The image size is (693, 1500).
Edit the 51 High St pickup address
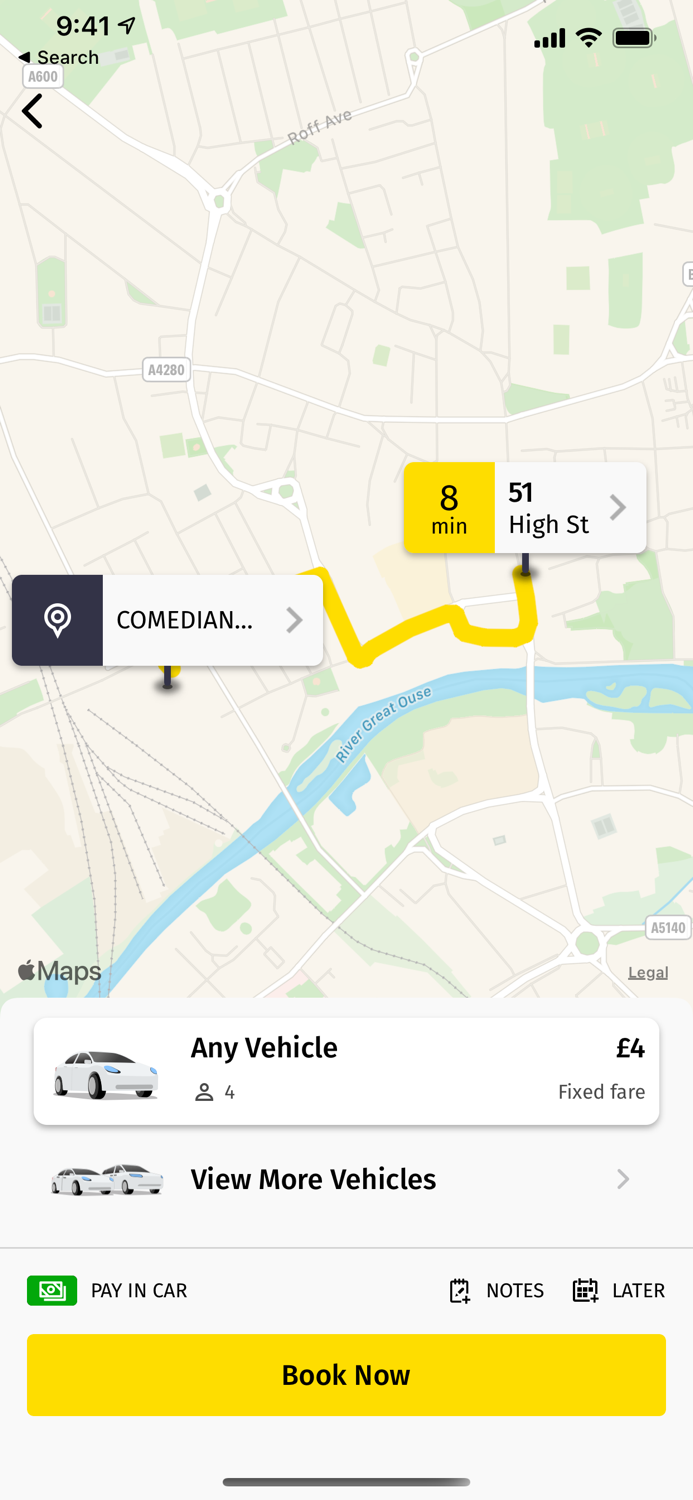pos(525,507)
